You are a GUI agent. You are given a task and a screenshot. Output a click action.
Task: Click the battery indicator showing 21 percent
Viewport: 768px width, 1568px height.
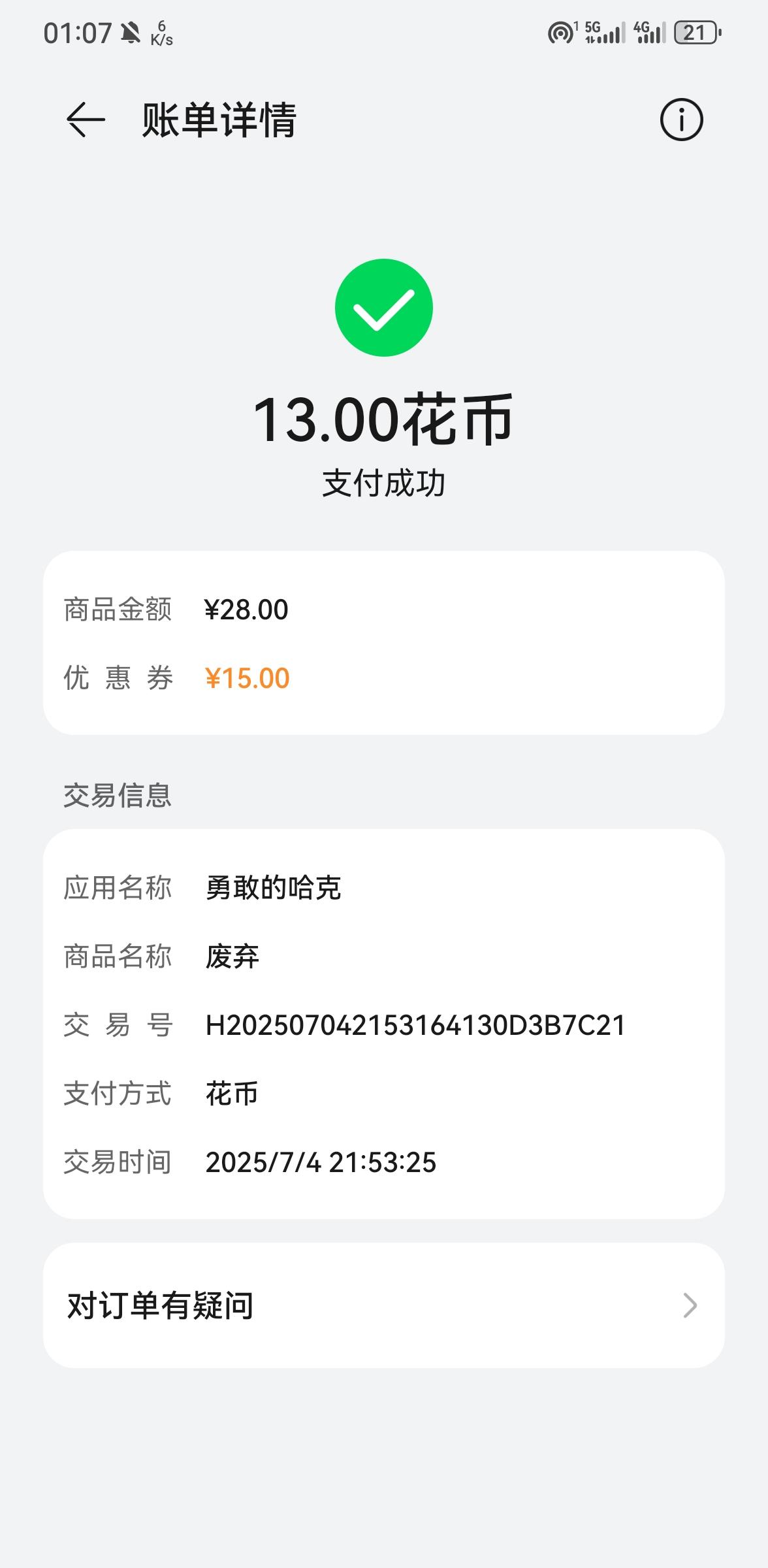click(694, 32)
